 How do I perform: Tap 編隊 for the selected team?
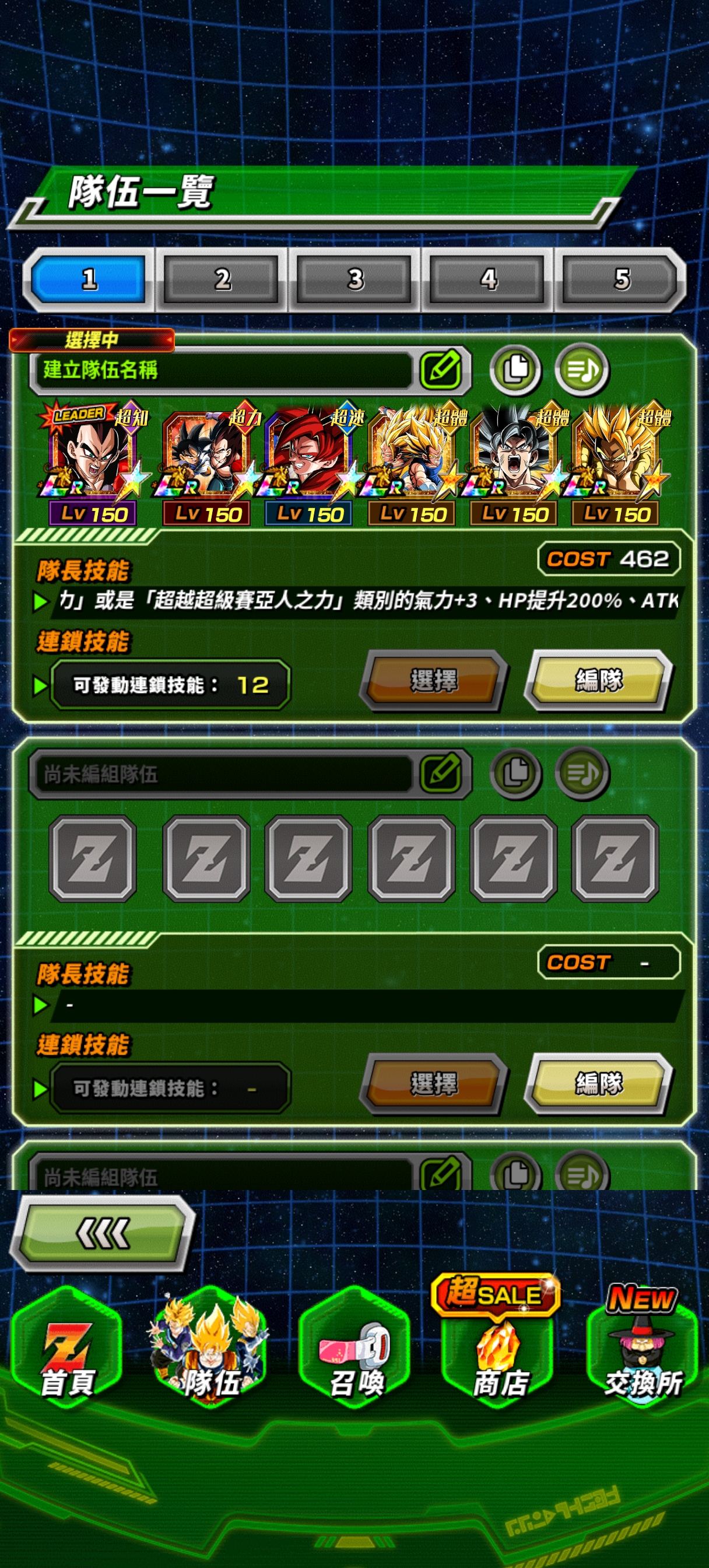599,681
